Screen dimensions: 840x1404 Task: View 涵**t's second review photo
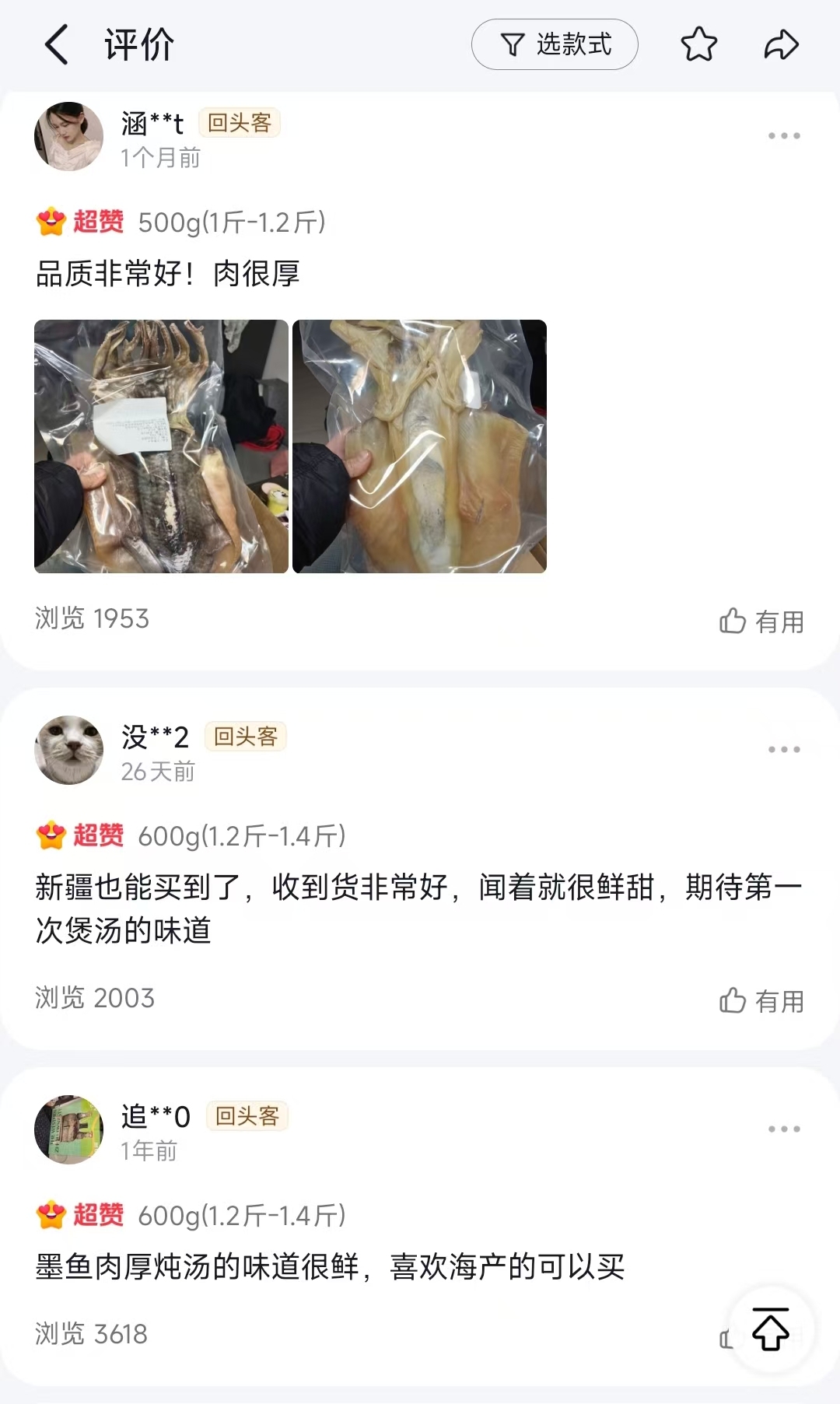419,446
